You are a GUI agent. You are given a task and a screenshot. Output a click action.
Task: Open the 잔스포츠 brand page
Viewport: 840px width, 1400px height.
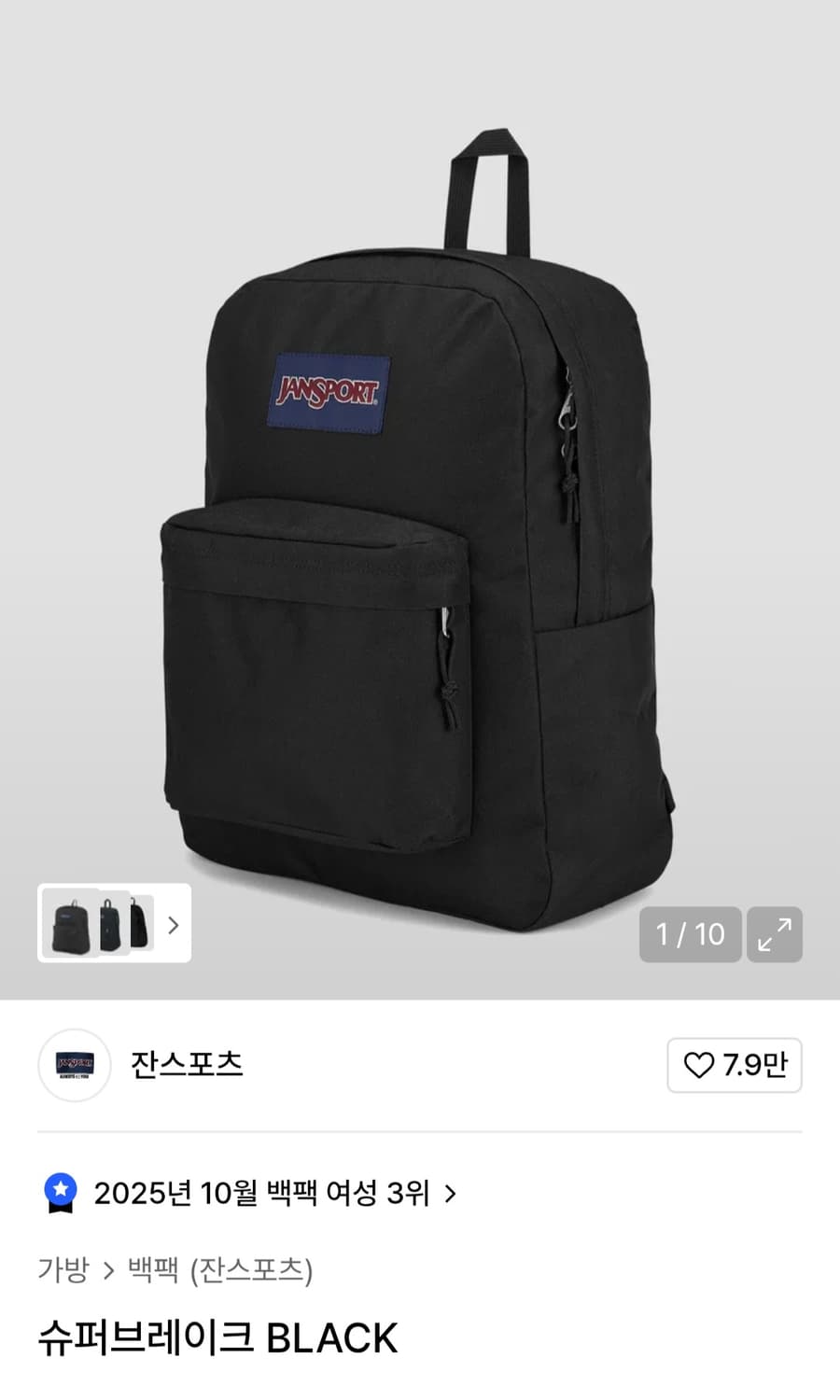coord(185,1065)
